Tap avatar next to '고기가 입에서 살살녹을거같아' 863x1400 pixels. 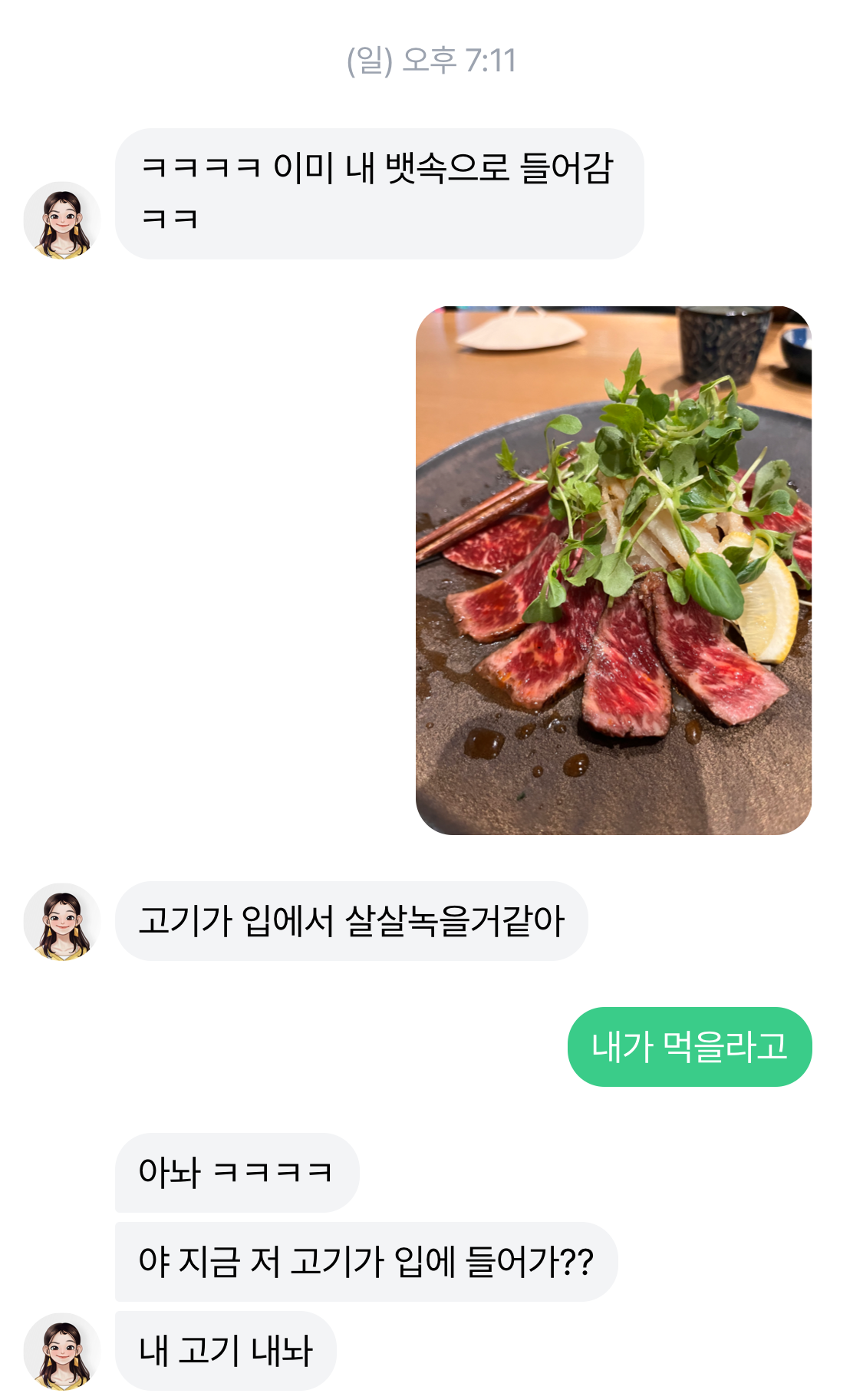tap(62, 922)
